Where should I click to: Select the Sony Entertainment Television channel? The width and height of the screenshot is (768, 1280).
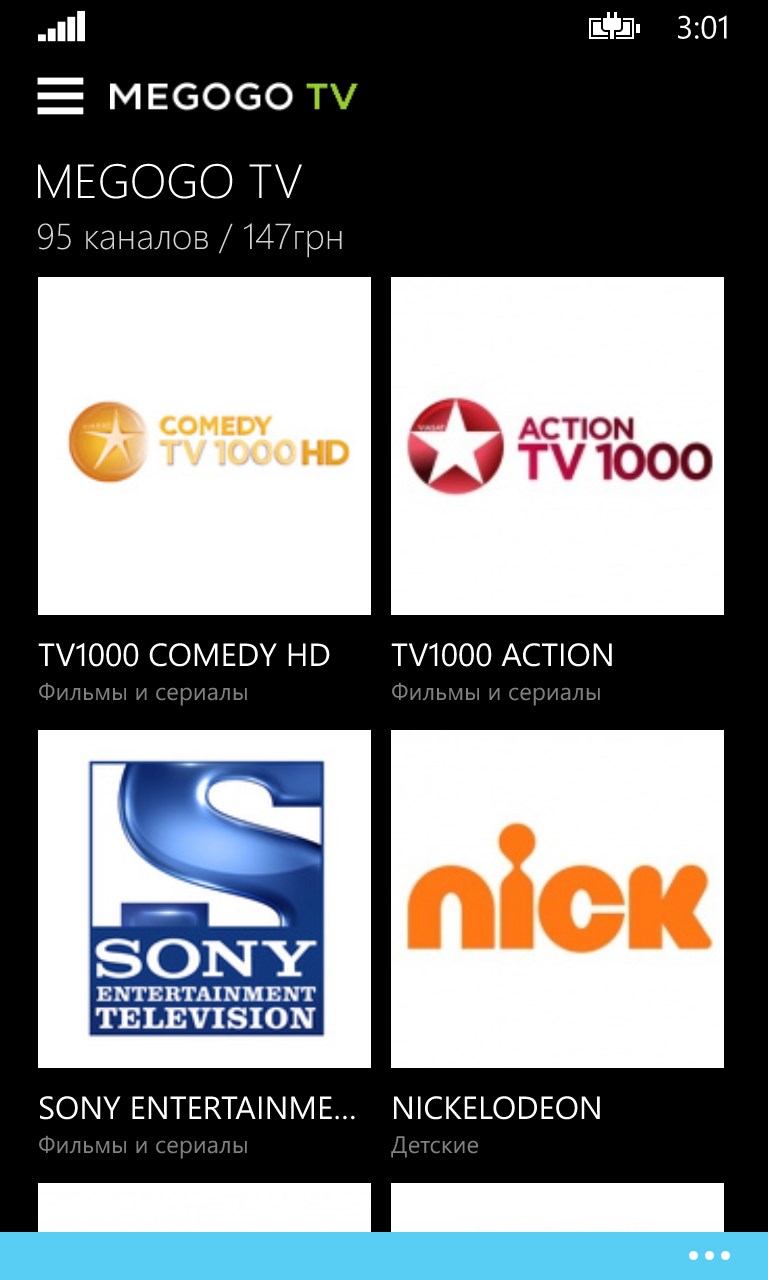204,898
